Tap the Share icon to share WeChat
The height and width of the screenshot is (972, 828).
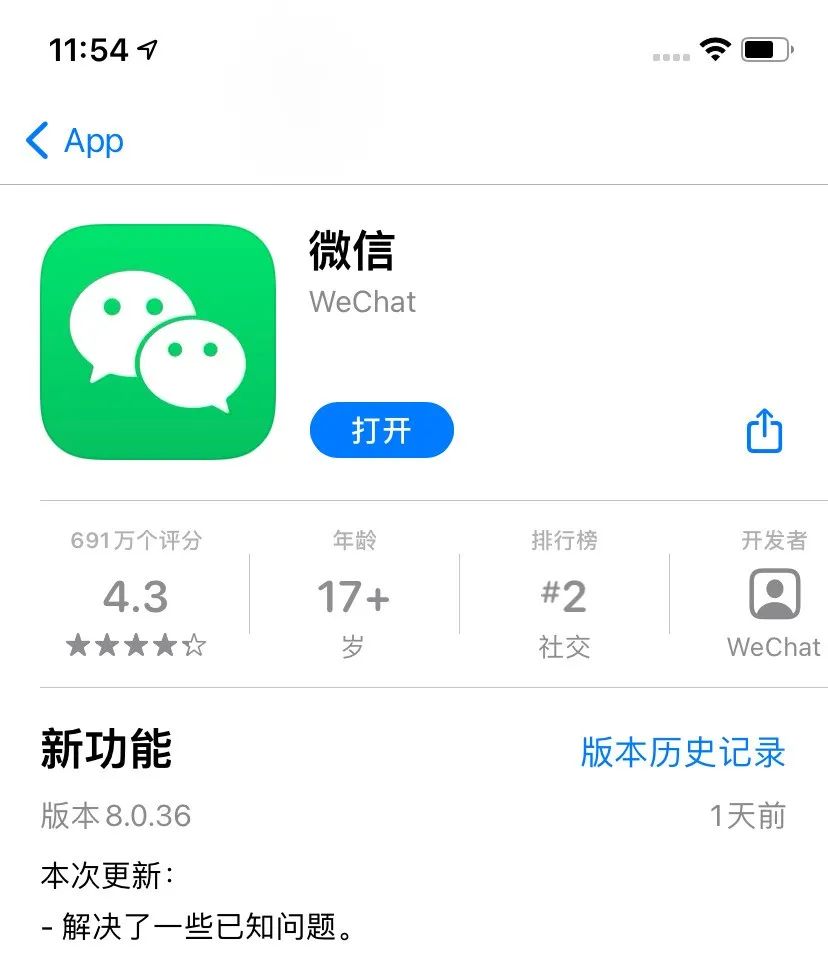coord(763,430)
